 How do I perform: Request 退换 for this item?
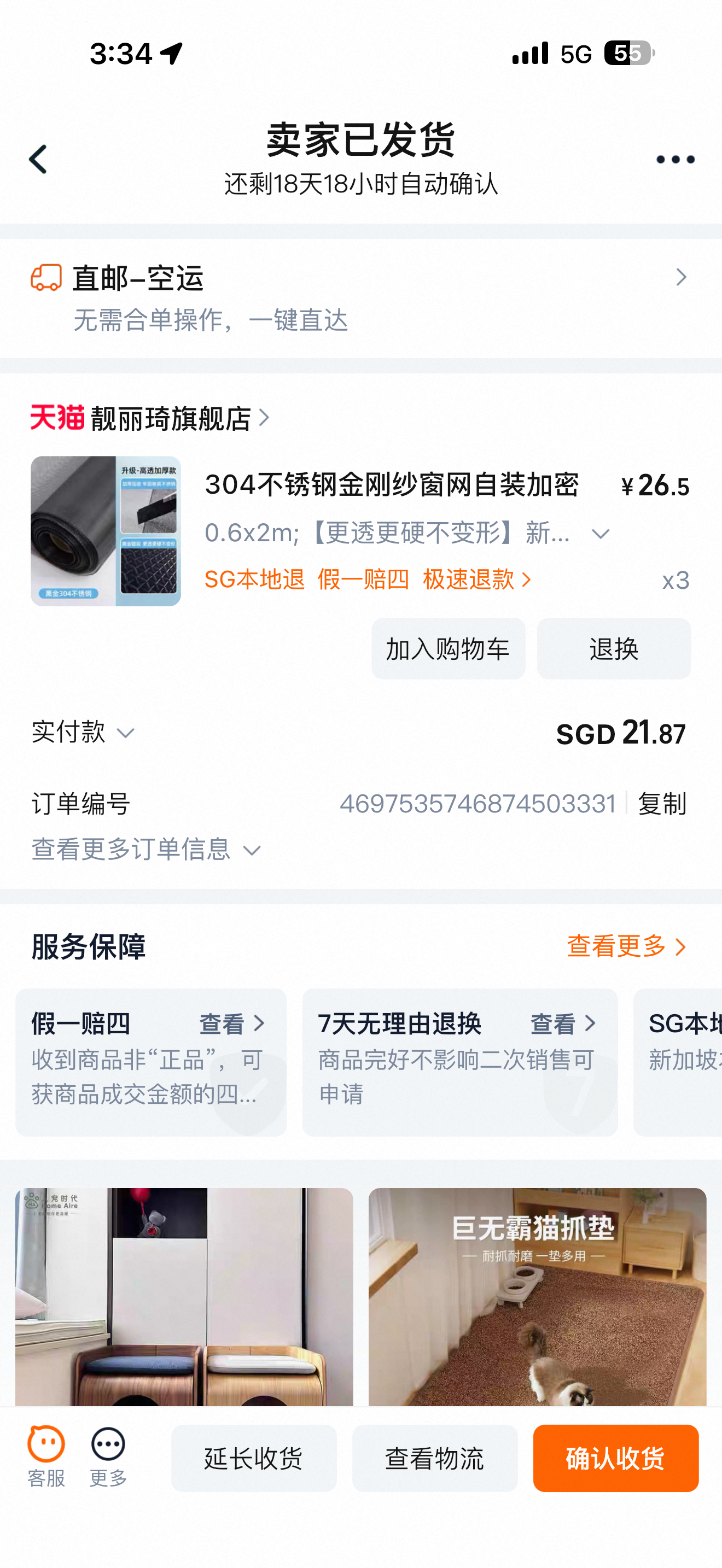tap(613, 649)
